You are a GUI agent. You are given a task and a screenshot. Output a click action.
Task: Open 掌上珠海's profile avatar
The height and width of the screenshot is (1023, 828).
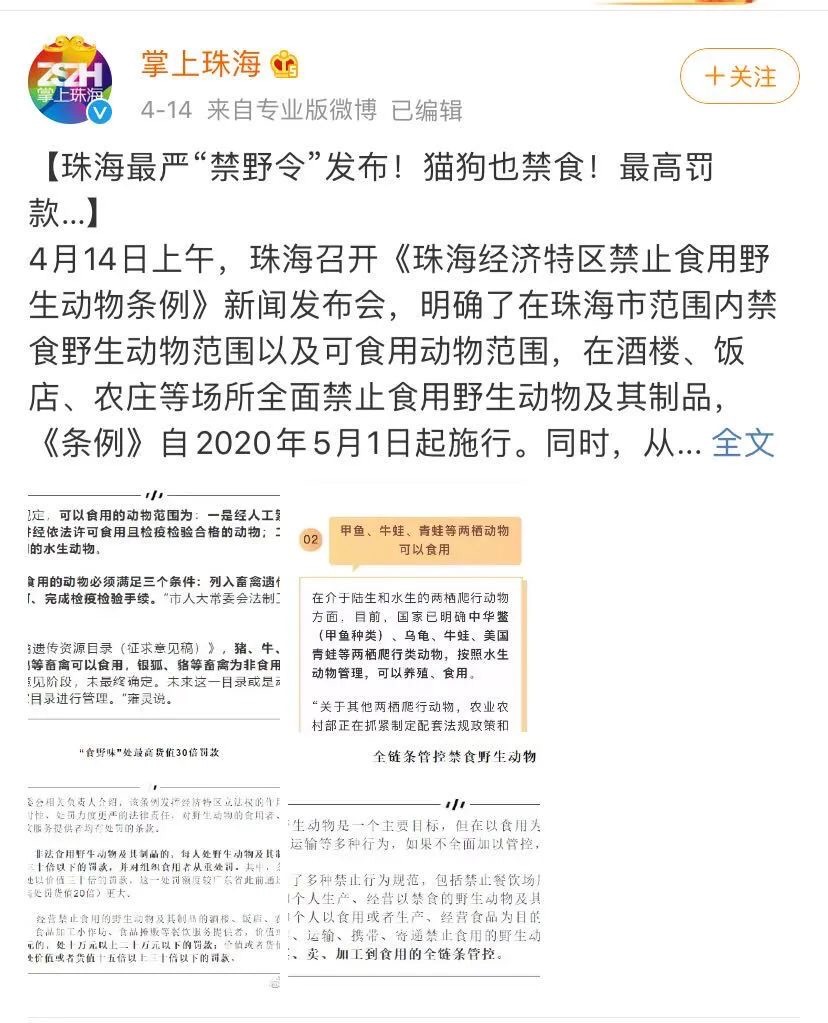tap(69, 79)
